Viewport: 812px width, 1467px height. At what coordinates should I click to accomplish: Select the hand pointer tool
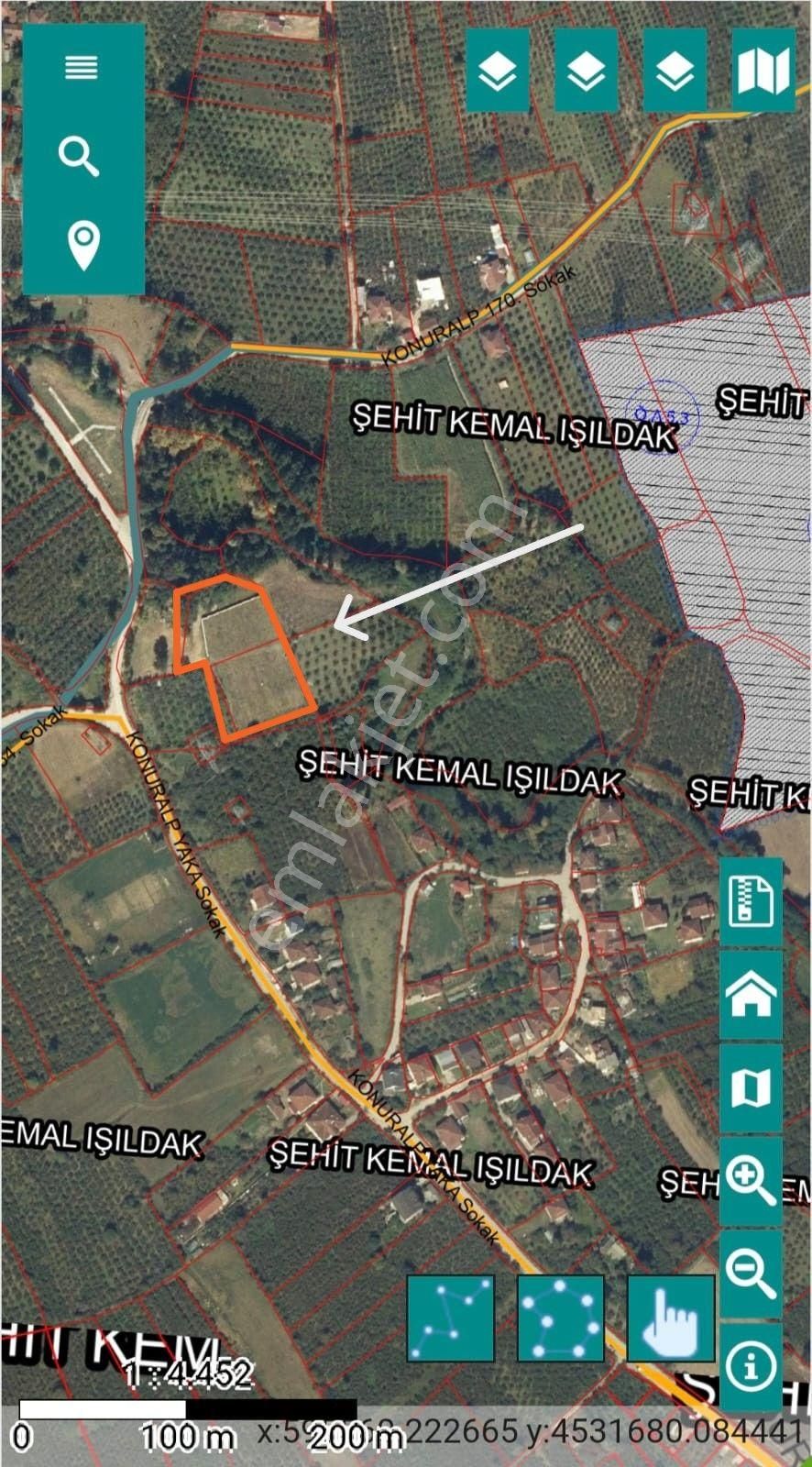[670, 1317]
